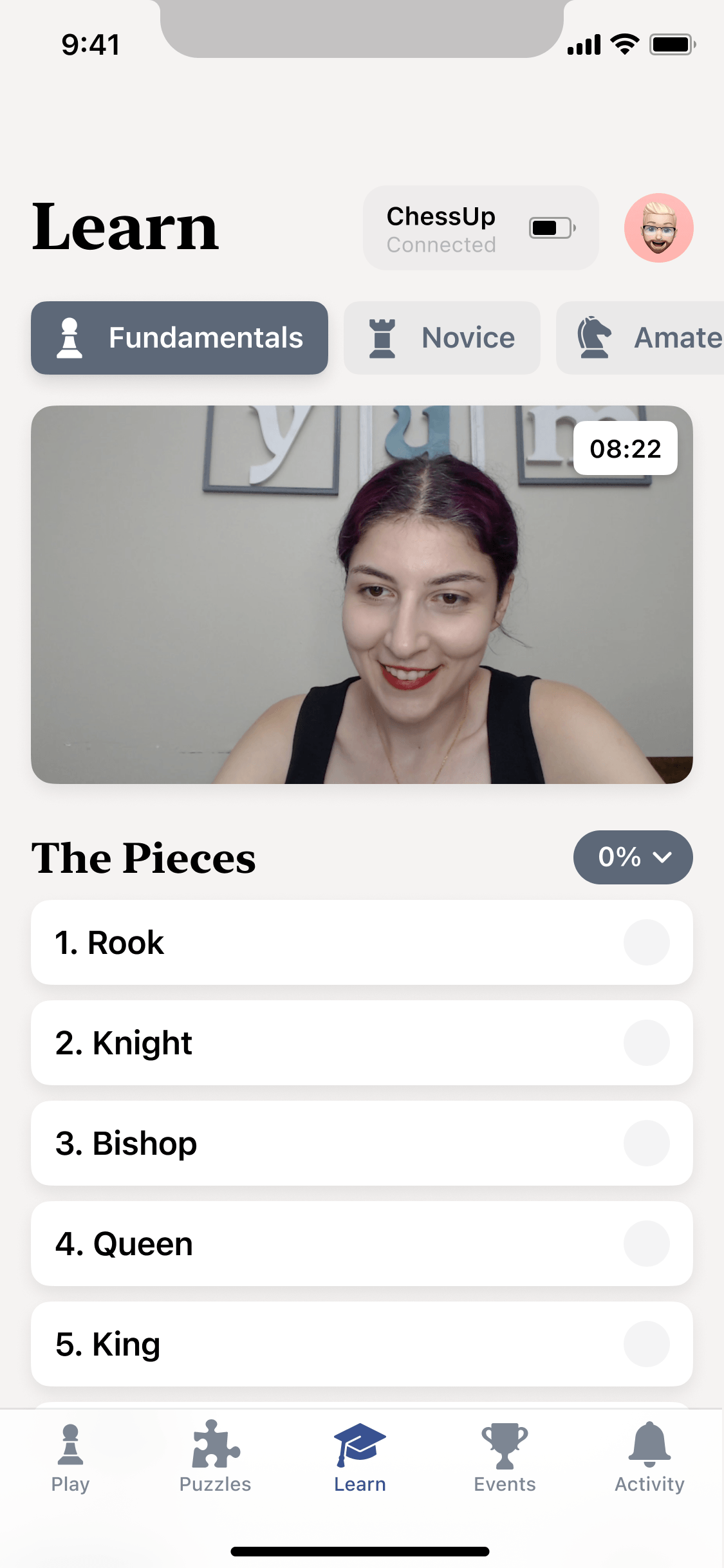Image resolution: width=724 pixels, height=1568 pixels.
Task: Open the King lesson
Action: (362, 1344)
